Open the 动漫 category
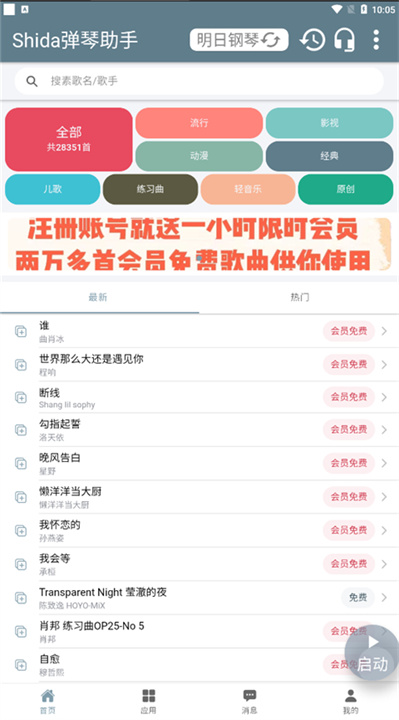Viewport: 399px width, 720px height. pyautogui.click(x=199, y=156)
